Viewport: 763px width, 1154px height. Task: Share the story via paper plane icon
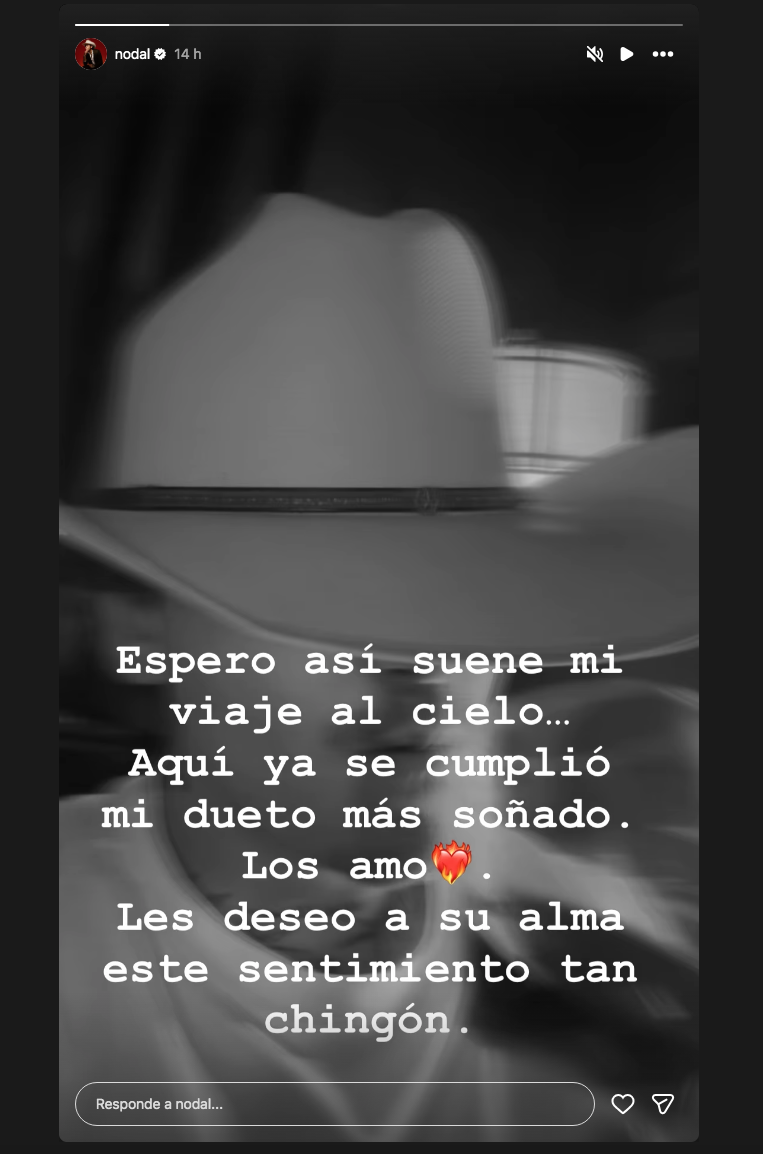click(x=663, y=1104)
